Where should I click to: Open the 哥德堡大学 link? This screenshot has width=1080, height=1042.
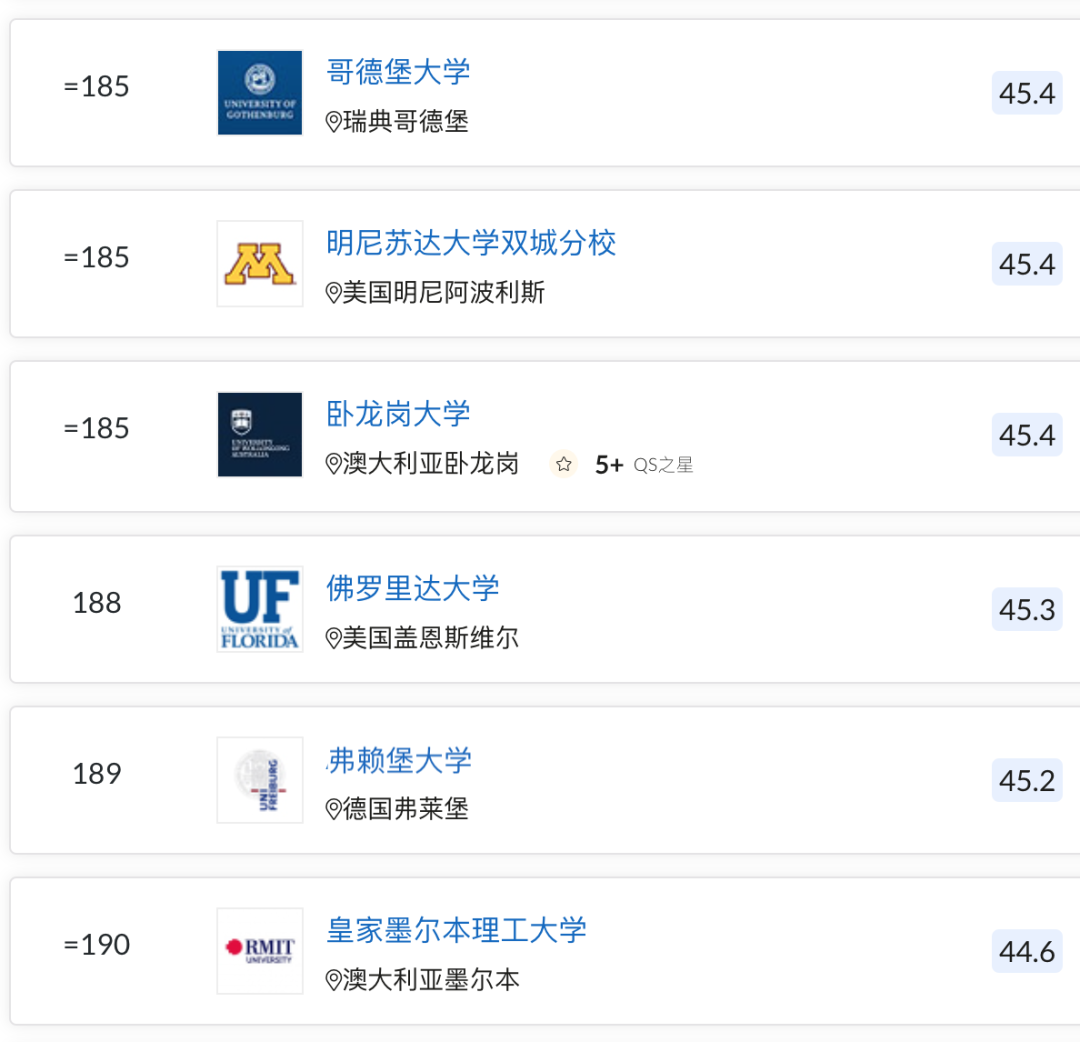pyautogui.click(x=398, y=72)
